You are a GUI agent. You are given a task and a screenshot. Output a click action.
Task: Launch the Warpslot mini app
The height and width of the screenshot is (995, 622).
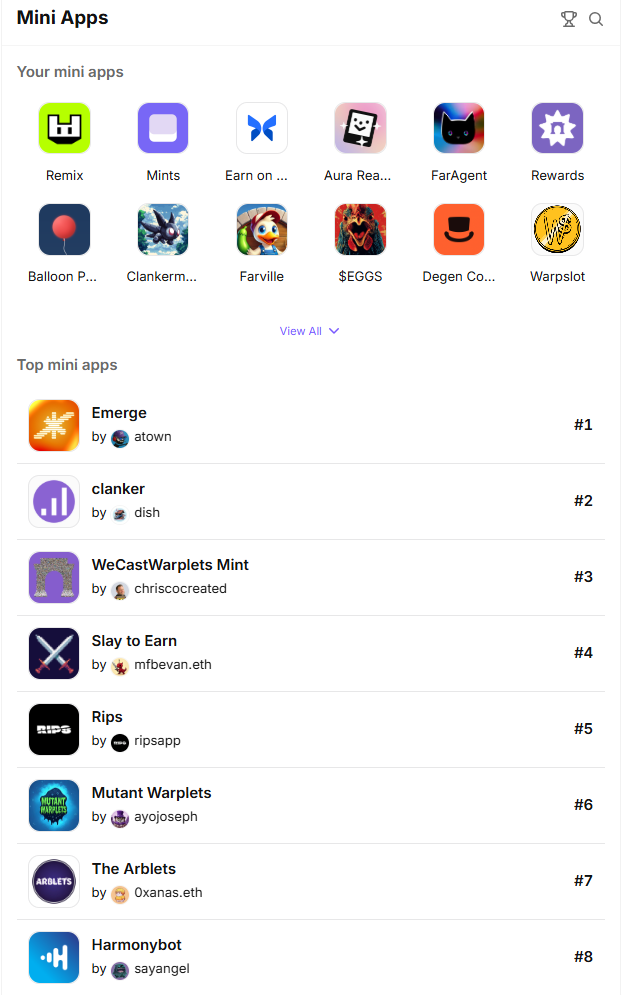pos(557,230)
